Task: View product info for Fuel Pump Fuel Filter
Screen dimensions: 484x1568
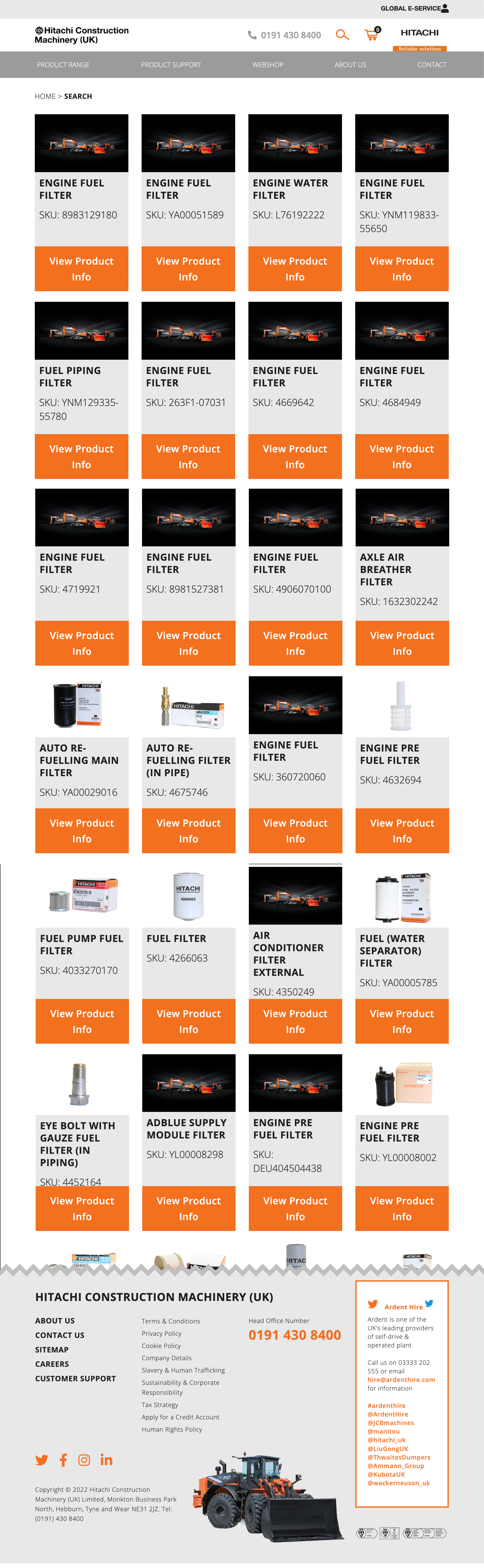Action: click(x=82, y=1021)
